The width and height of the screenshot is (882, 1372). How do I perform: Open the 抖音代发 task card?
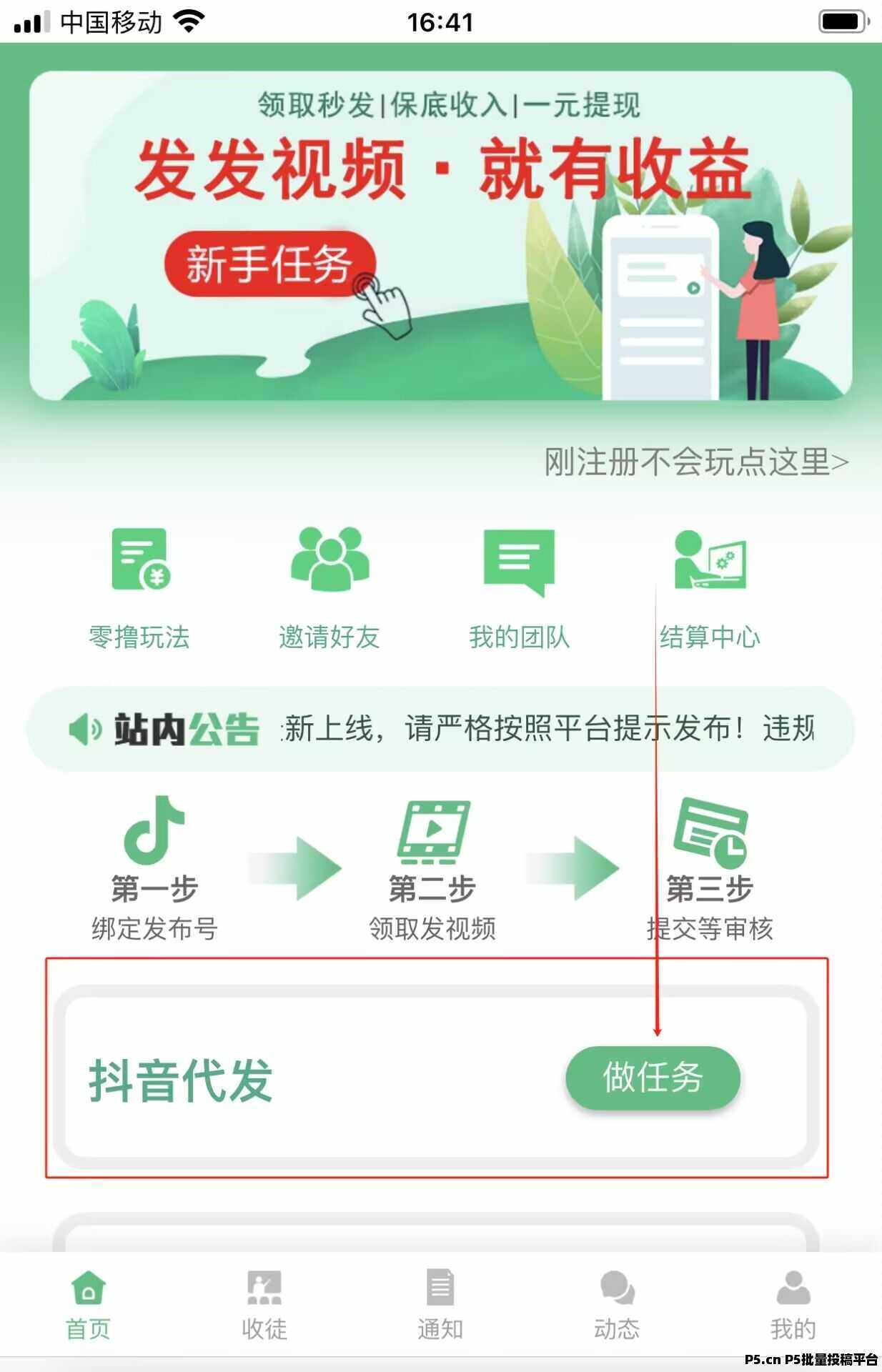click(x=286, y=1079)
